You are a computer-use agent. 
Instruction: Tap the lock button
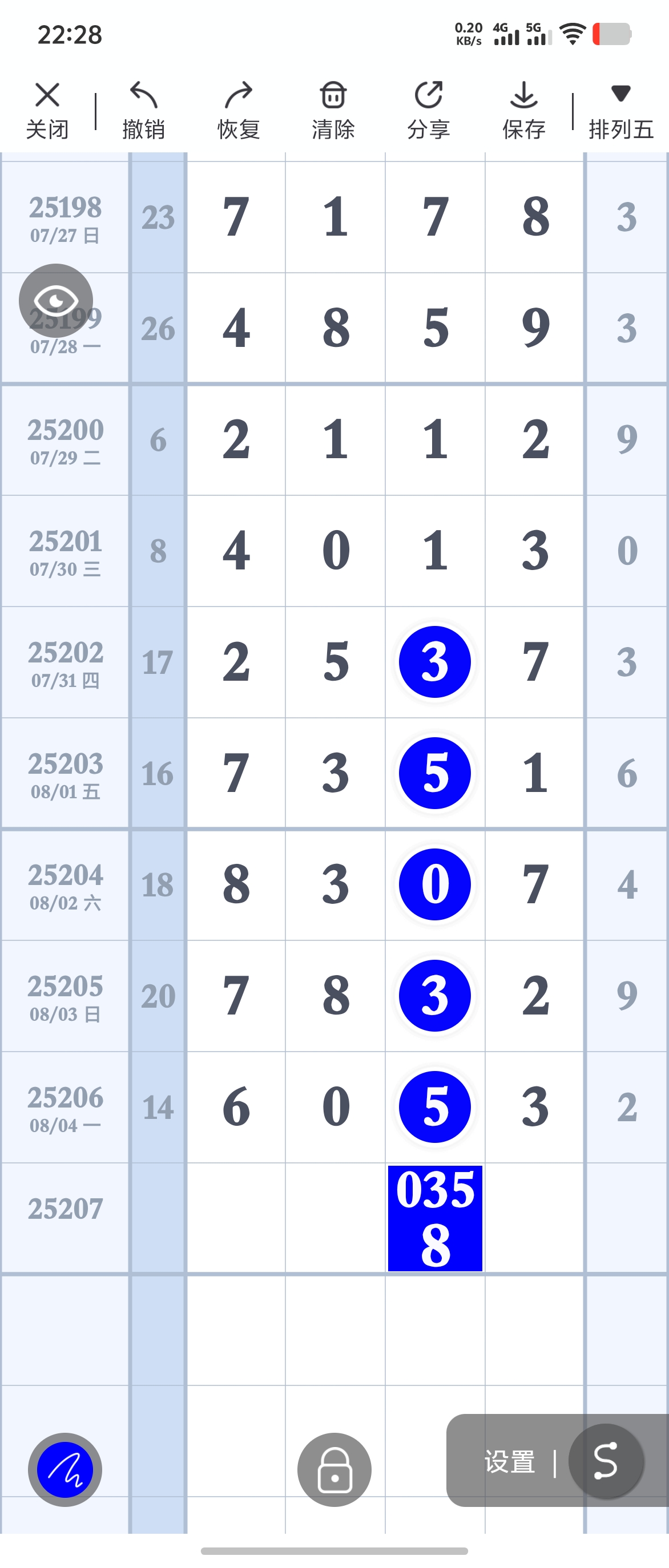334,1469
